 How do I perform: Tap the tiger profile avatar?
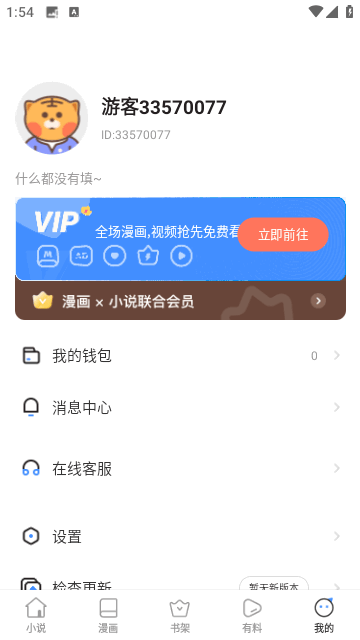point(51,118)
